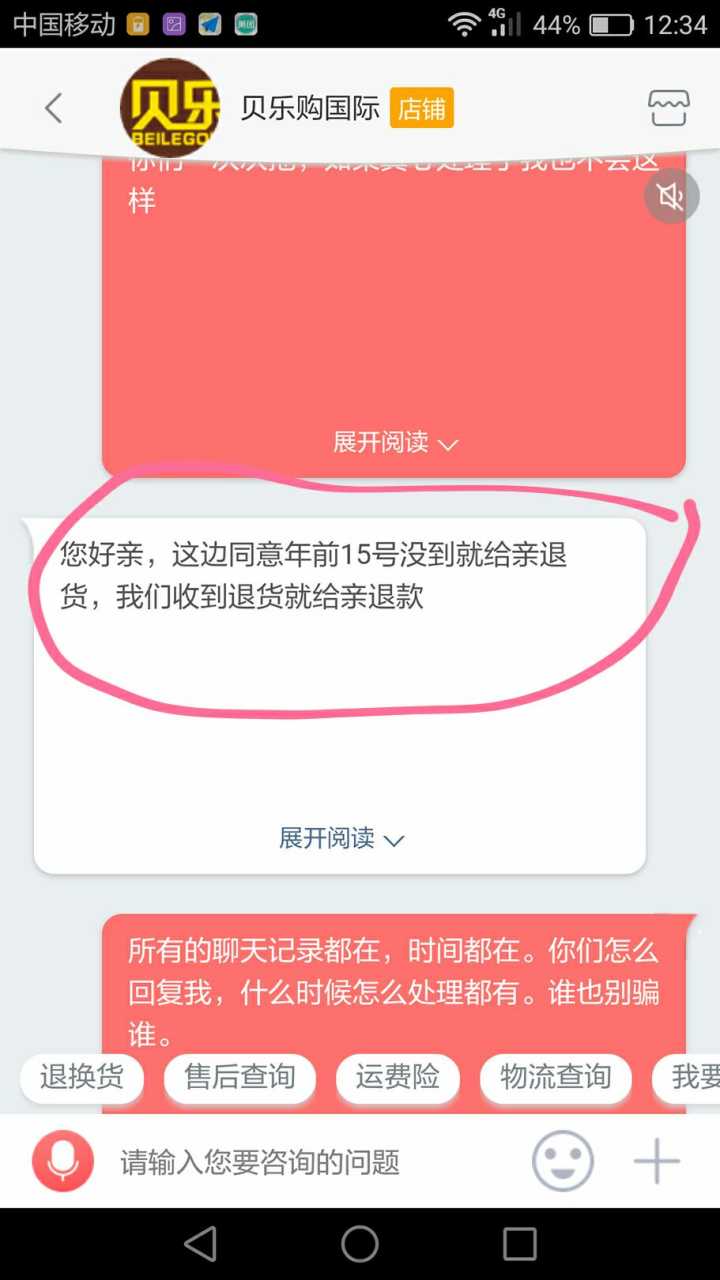Expand the red message with 展开阅读
Viewport: 720px width, 1280px height.
pos(395,442)
